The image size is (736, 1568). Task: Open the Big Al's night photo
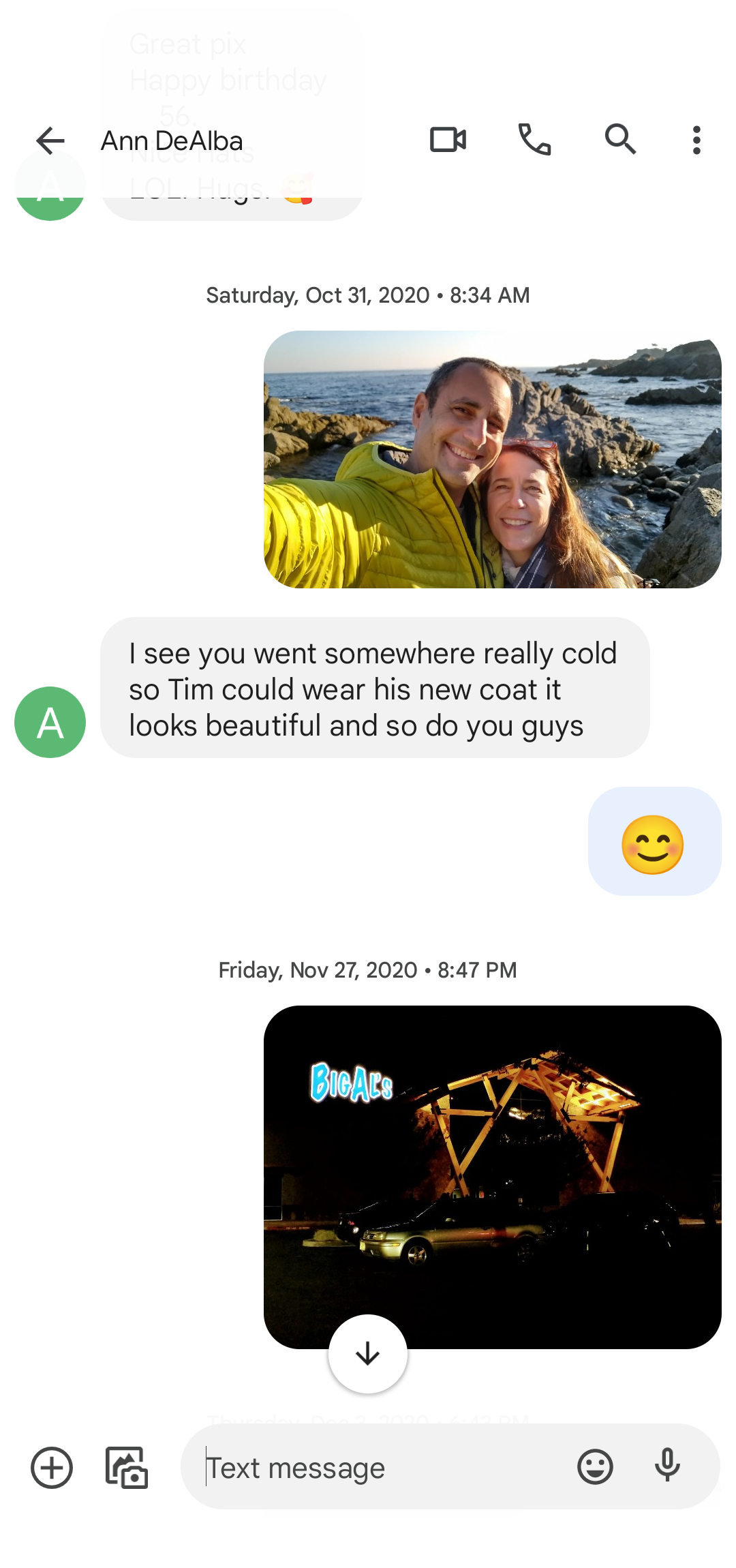click(492, 1159)
